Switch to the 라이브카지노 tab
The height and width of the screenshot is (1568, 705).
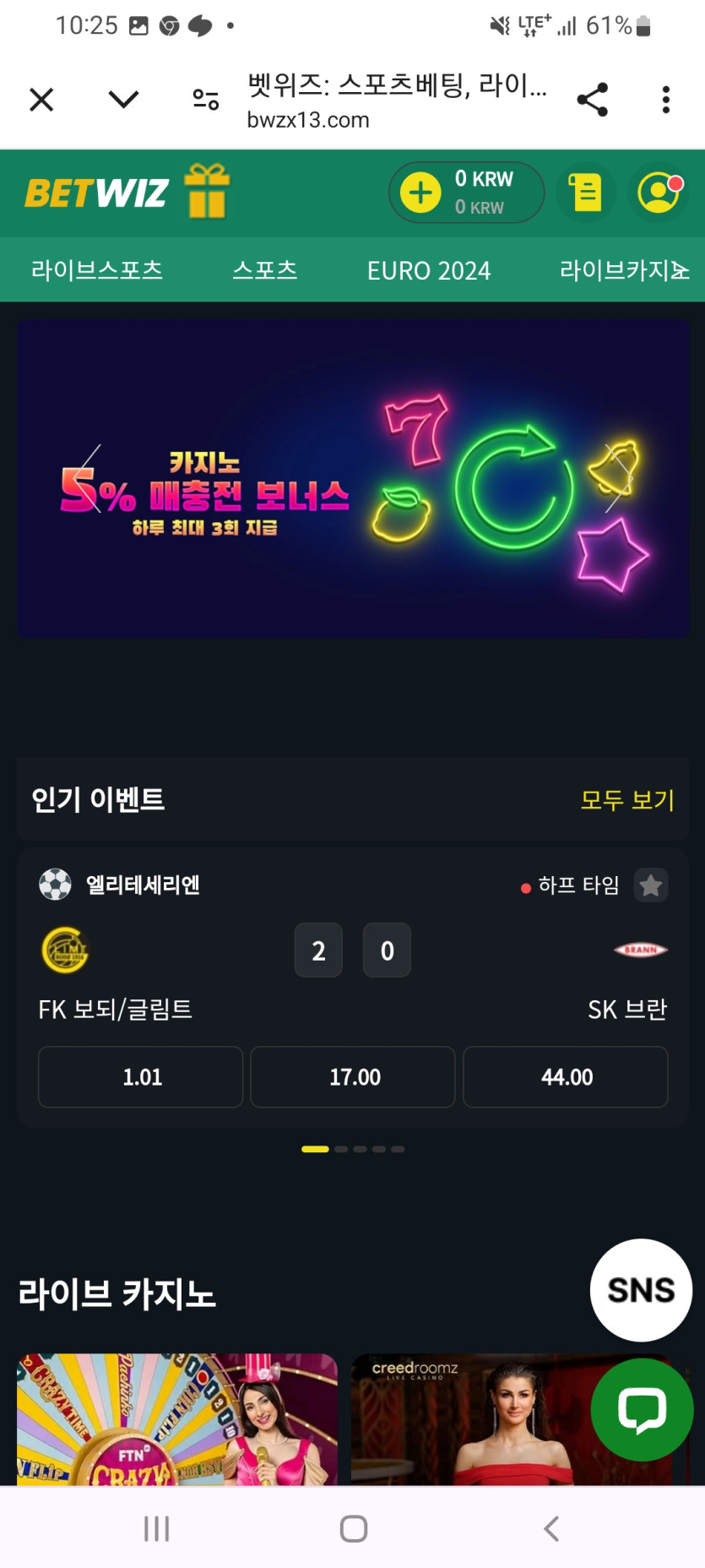623,270
